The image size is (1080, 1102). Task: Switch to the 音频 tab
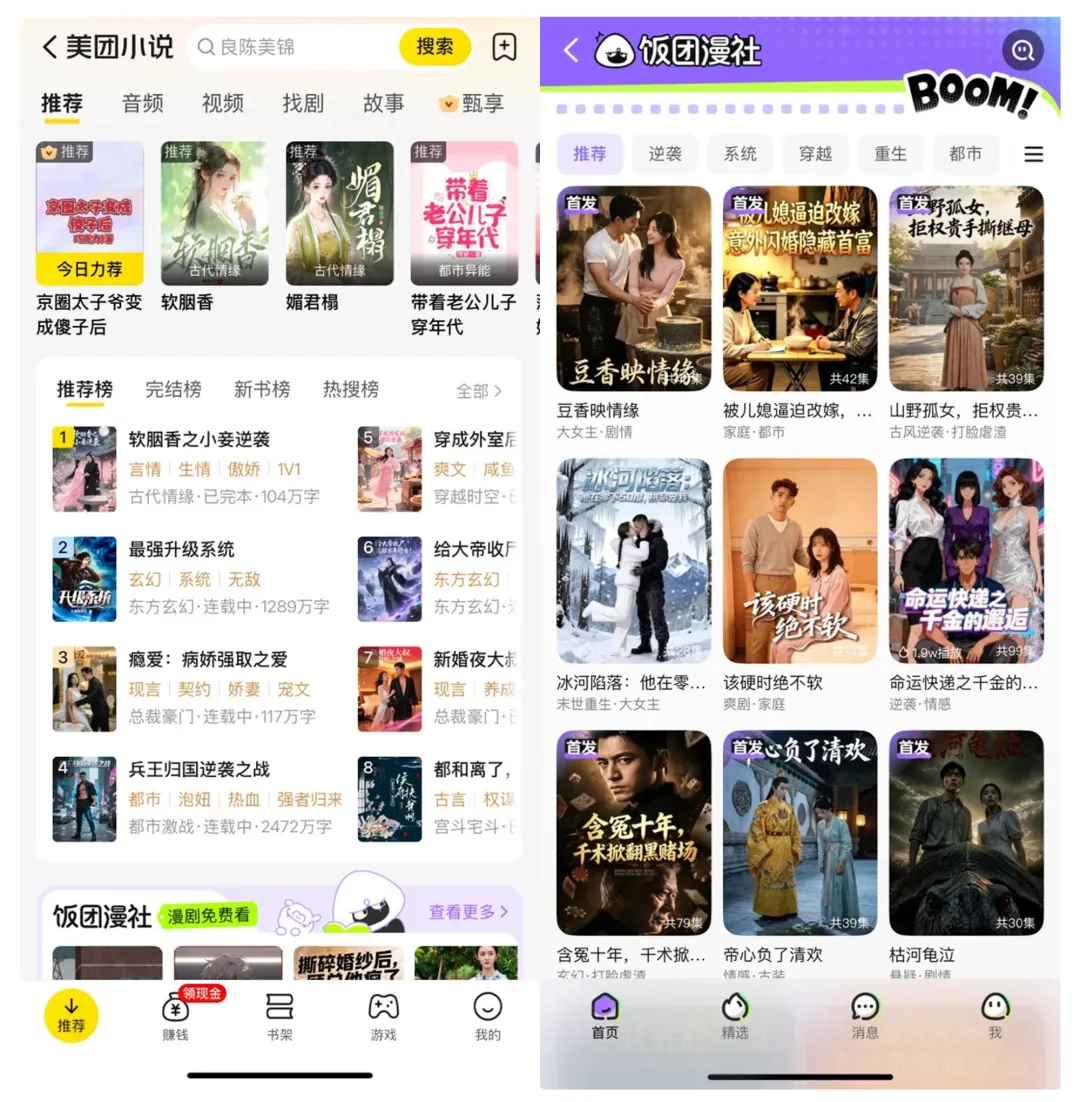tap(143, 103)
